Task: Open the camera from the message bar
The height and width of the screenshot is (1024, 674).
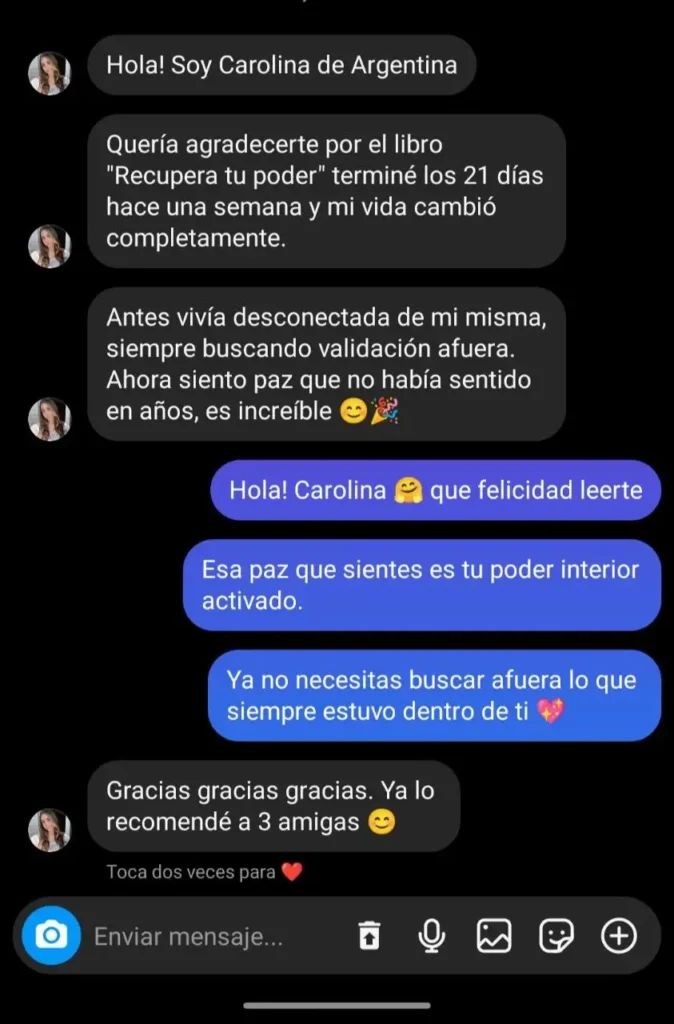Action: pos(51,936)
